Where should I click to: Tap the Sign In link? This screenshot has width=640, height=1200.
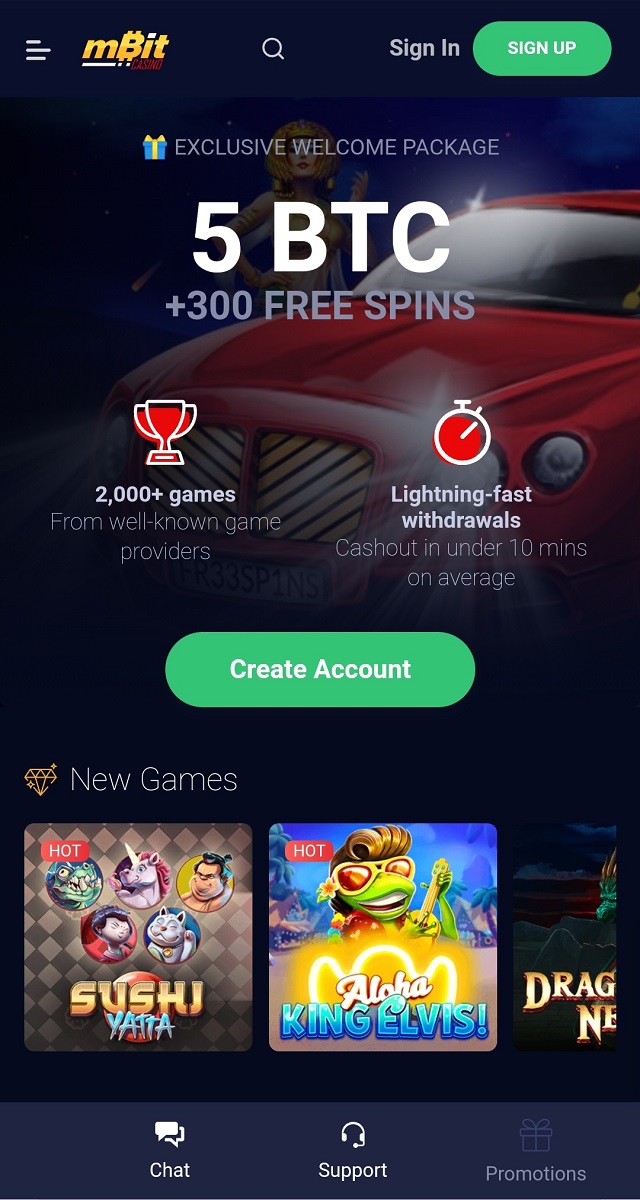[424, 48]
